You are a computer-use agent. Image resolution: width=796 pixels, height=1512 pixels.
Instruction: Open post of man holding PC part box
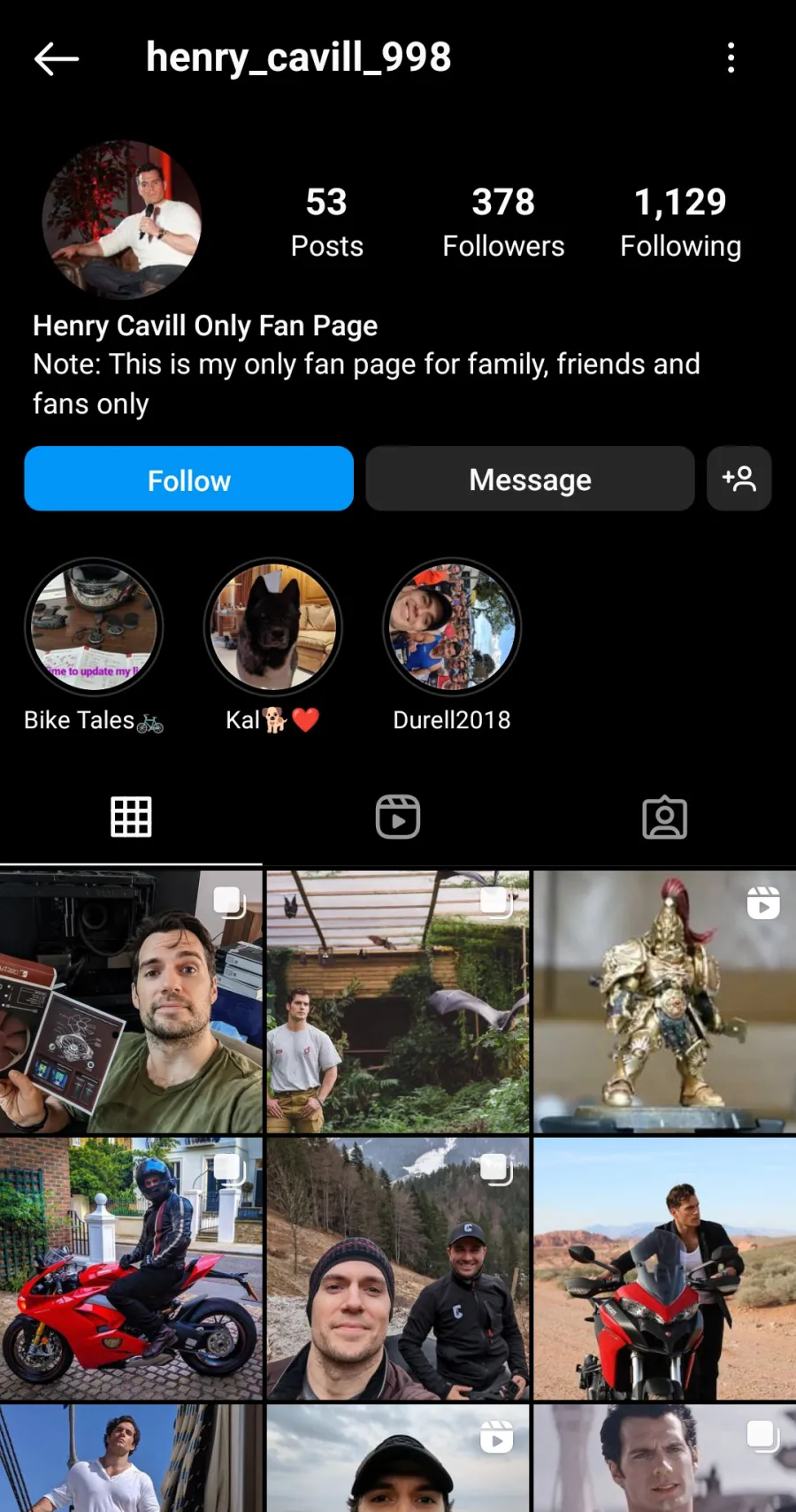[x=131, y=1002]
